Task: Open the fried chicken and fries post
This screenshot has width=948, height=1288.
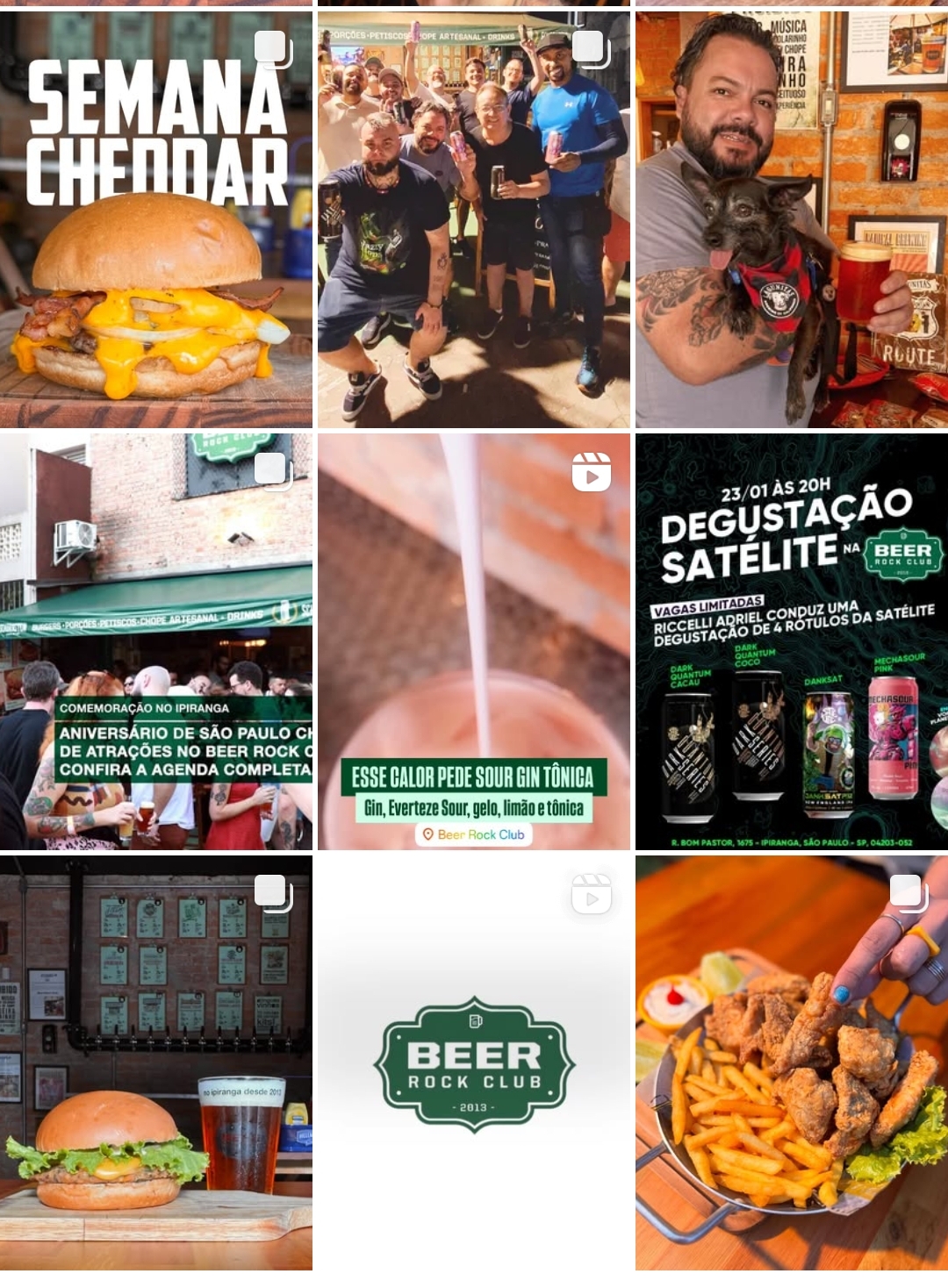Action: [791, 1063]
